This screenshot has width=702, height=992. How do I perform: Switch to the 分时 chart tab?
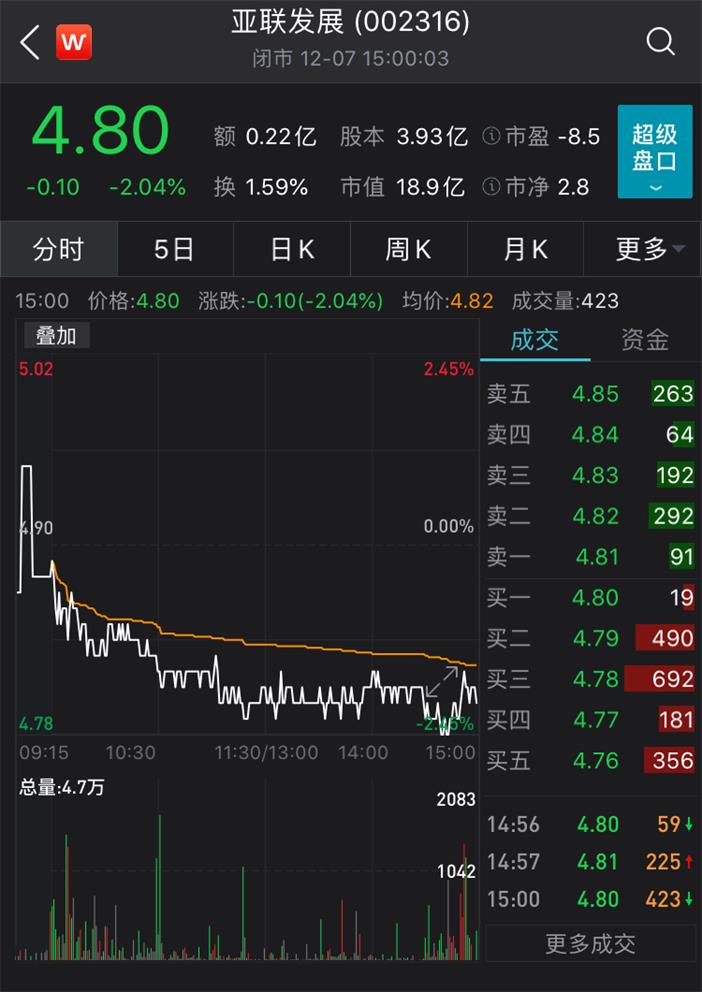click(59, 249)
